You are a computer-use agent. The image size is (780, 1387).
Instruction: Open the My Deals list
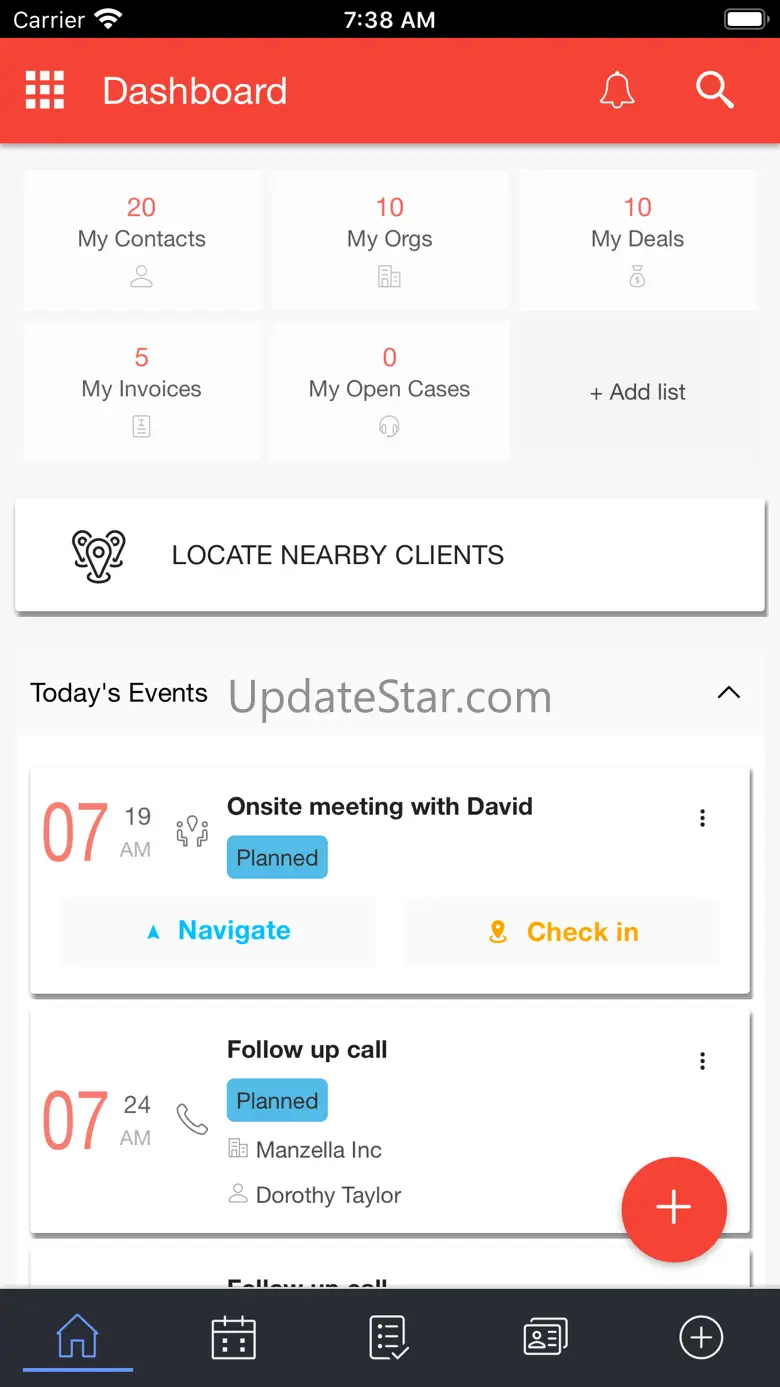pos(638,240)
